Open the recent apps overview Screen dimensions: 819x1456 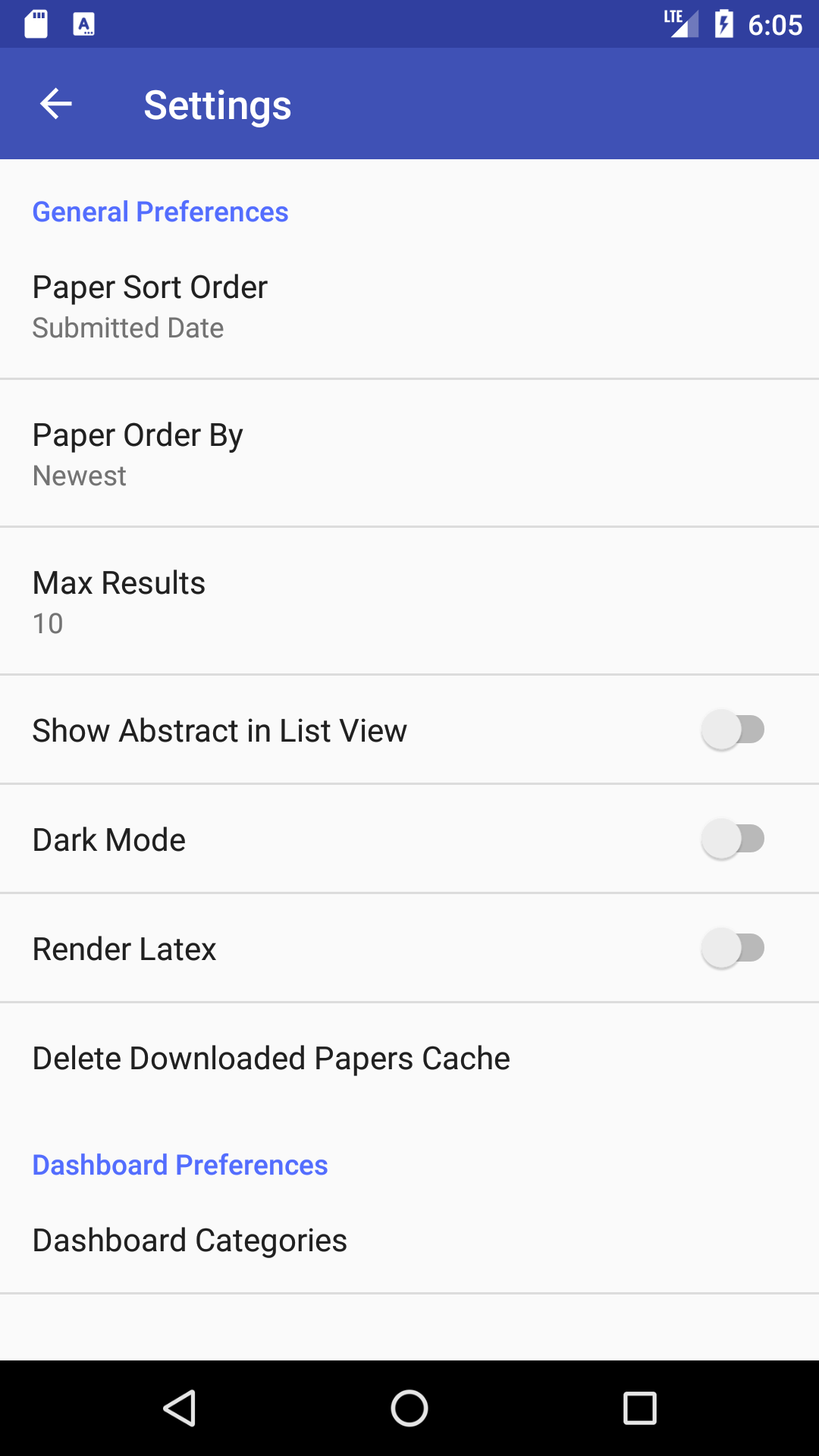tap(639, 1408)
